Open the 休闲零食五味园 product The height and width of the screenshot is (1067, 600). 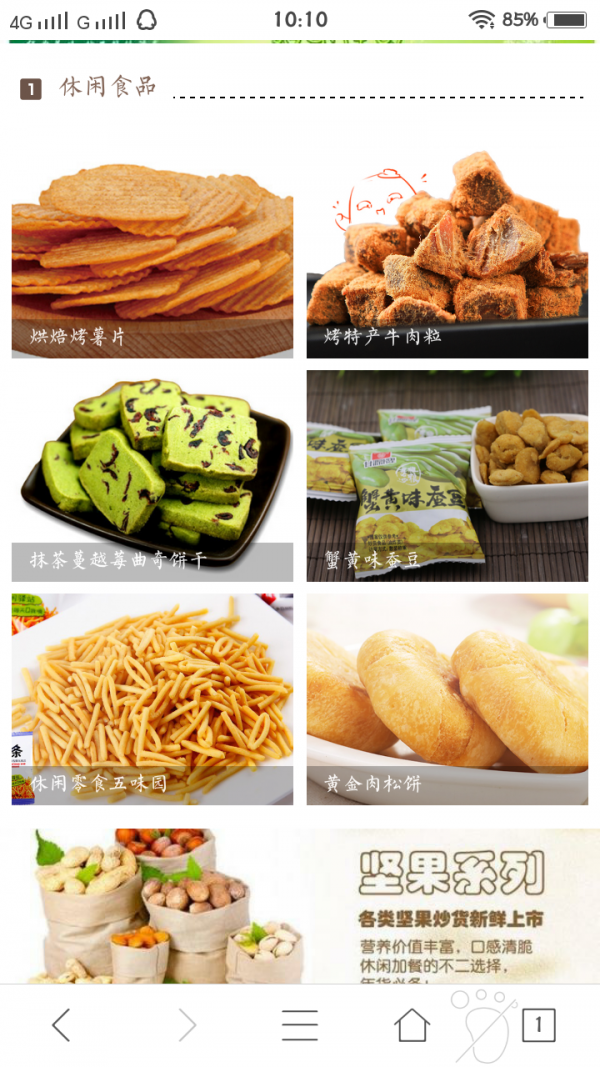(152, 699)
